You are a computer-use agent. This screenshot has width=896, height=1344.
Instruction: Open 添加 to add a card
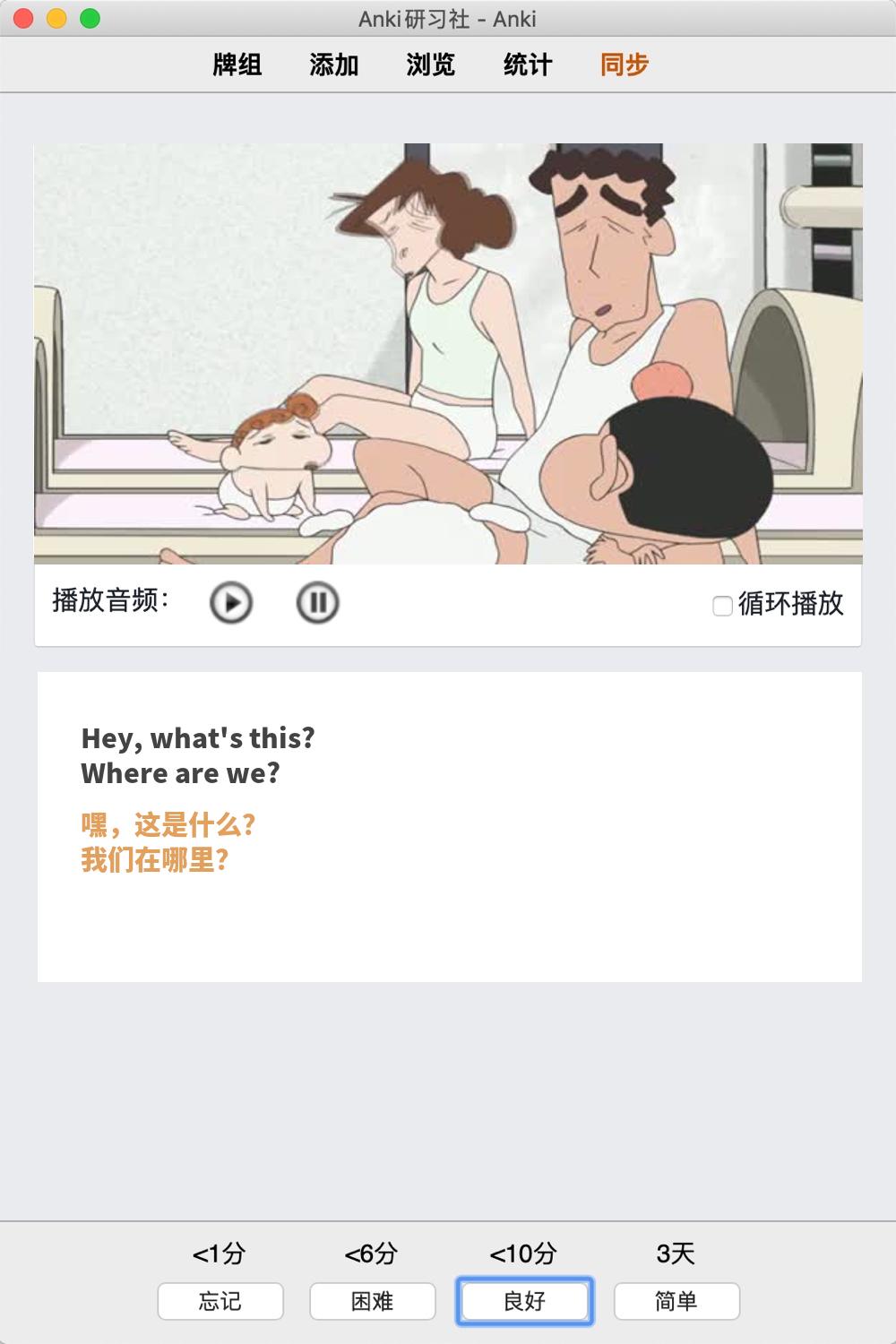click(334, 65)
